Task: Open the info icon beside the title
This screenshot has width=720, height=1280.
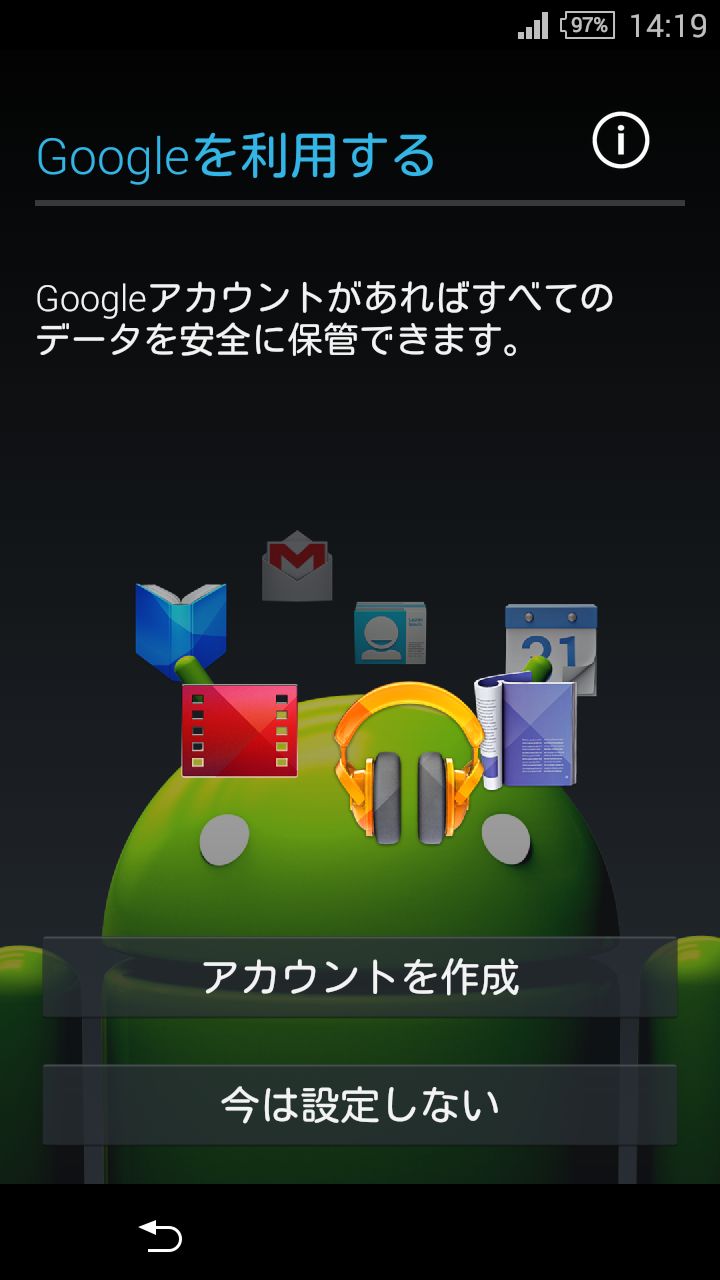Action: pos(620,142)
